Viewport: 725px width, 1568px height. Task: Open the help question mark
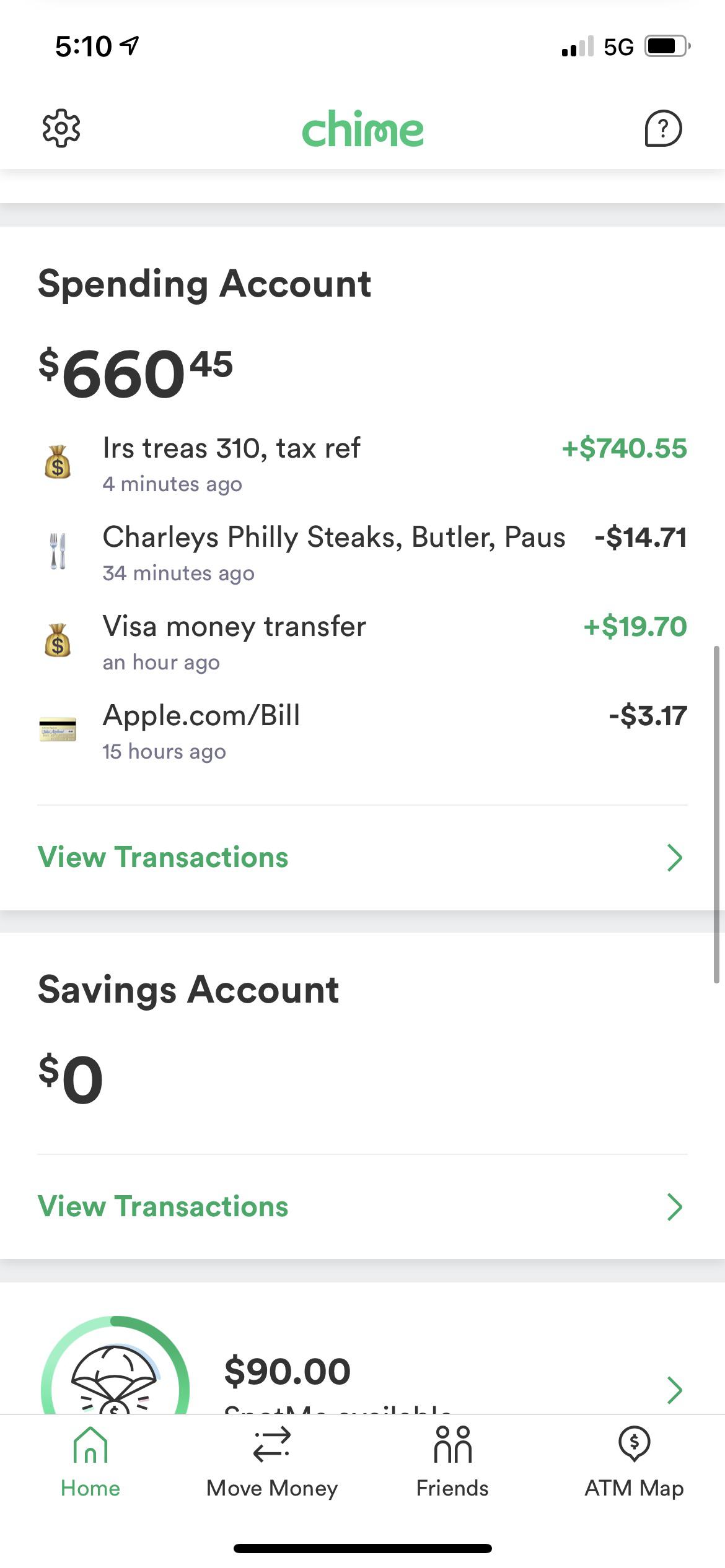coord(663,129)
